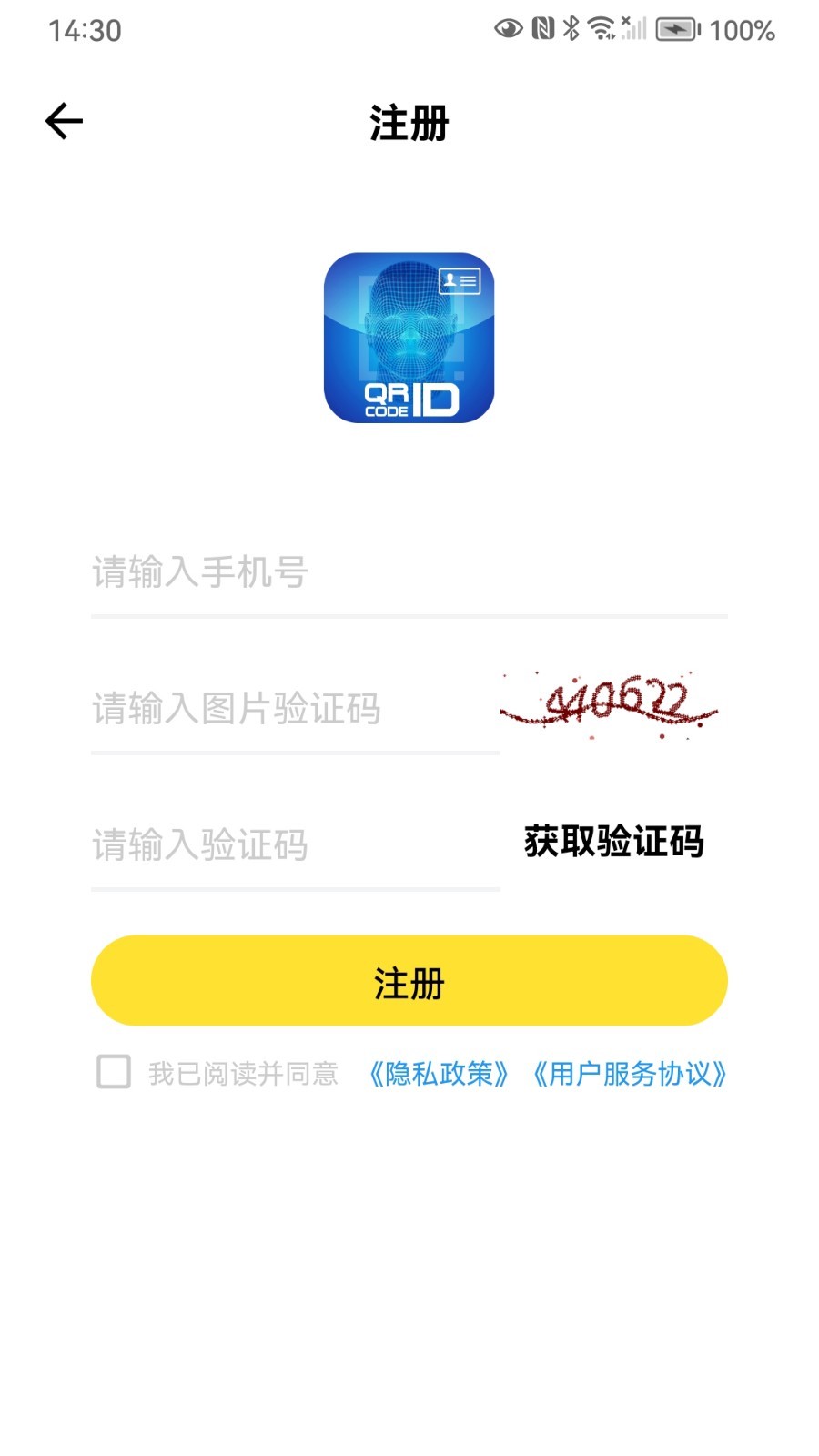The height and width of the screenshot is (1456, 819).
Task: Tap the 注册 page title
Action: pyautogui.click(x=409, y=124)
